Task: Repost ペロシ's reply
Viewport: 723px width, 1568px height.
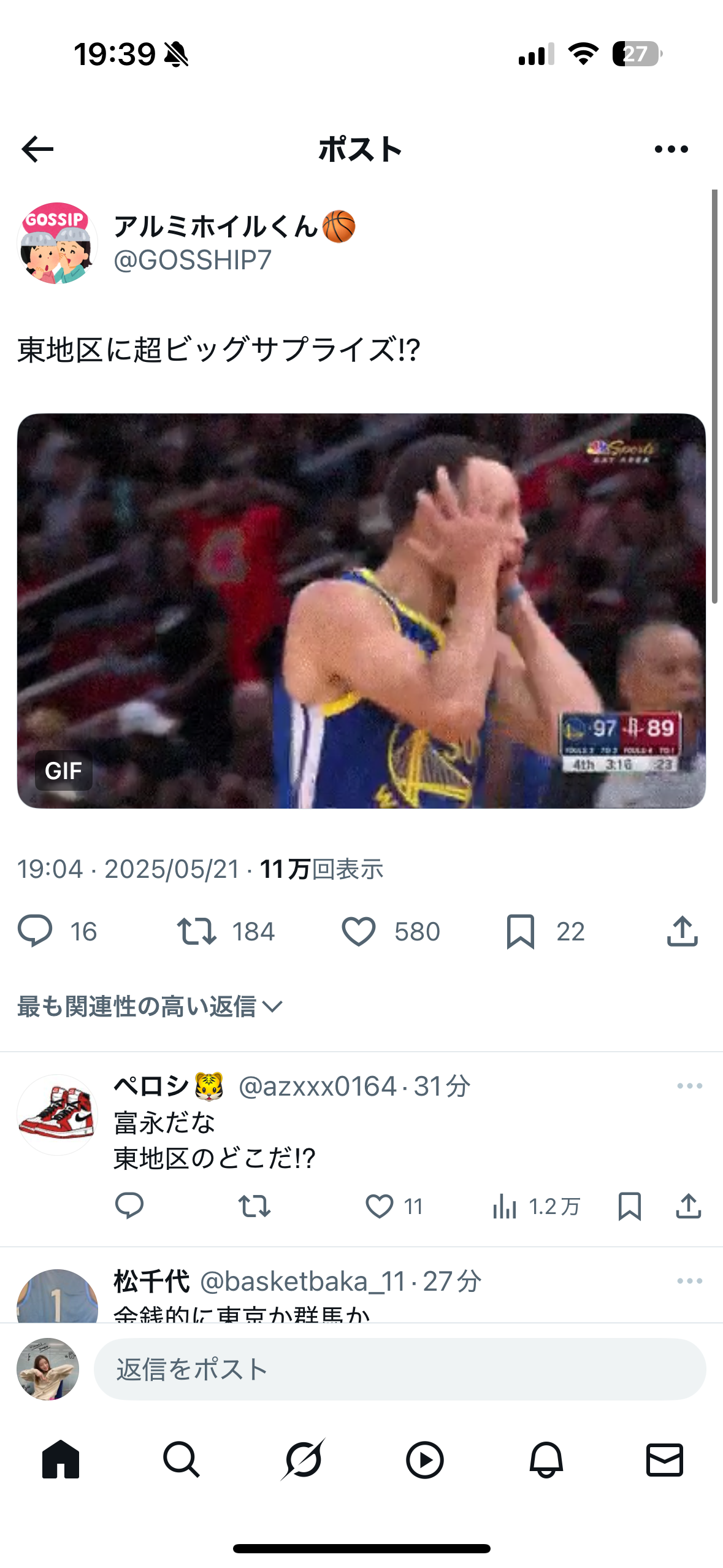Action: coord(254,1206)
